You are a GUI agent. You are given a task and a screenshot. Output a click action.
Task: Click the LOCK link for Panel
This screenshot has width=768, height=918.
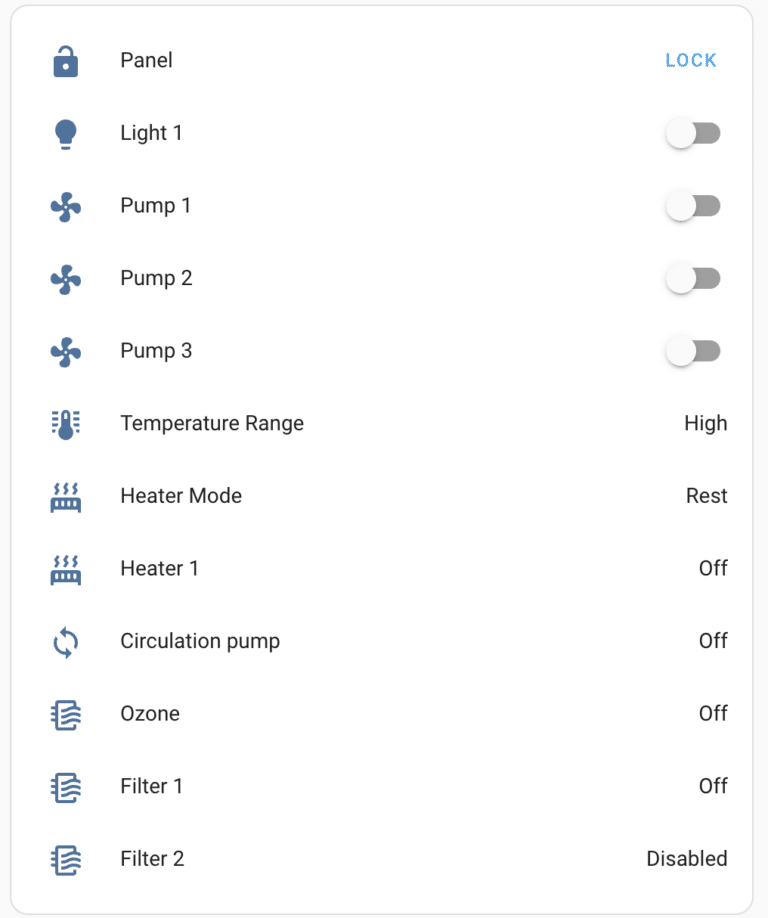(689, 60)
